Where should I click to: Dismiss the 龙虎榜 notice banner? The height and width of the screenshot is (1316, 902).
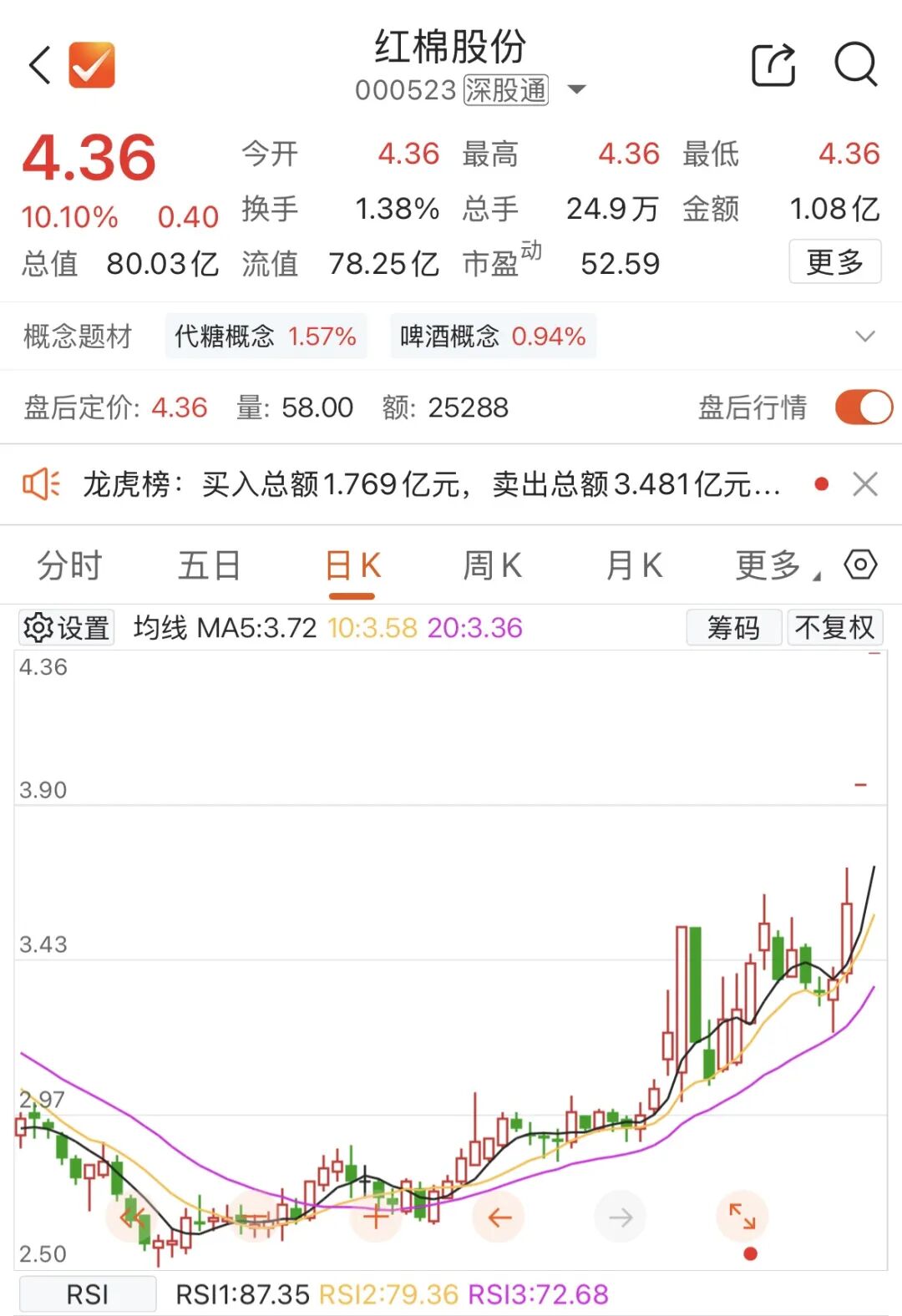[x=865, y=484]
